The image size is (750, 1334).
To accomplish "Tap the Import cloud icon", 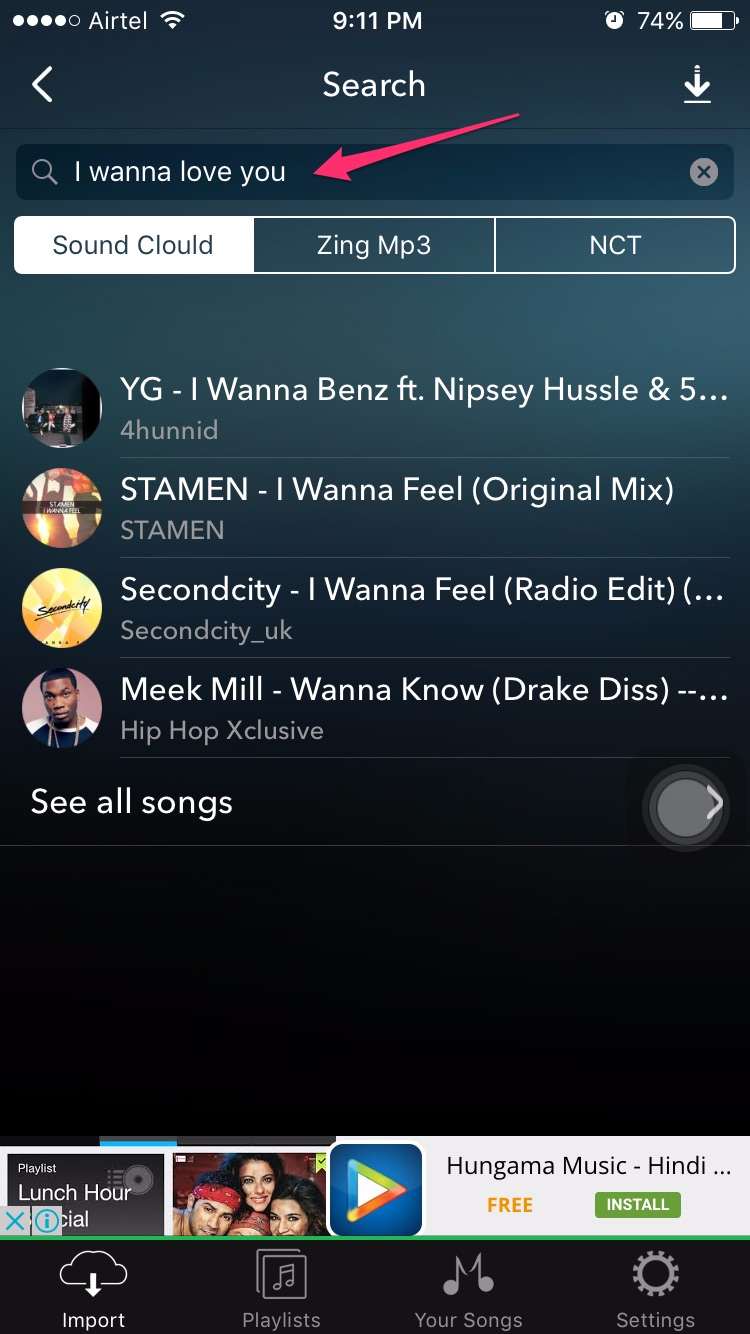I will pos(93,1273).
